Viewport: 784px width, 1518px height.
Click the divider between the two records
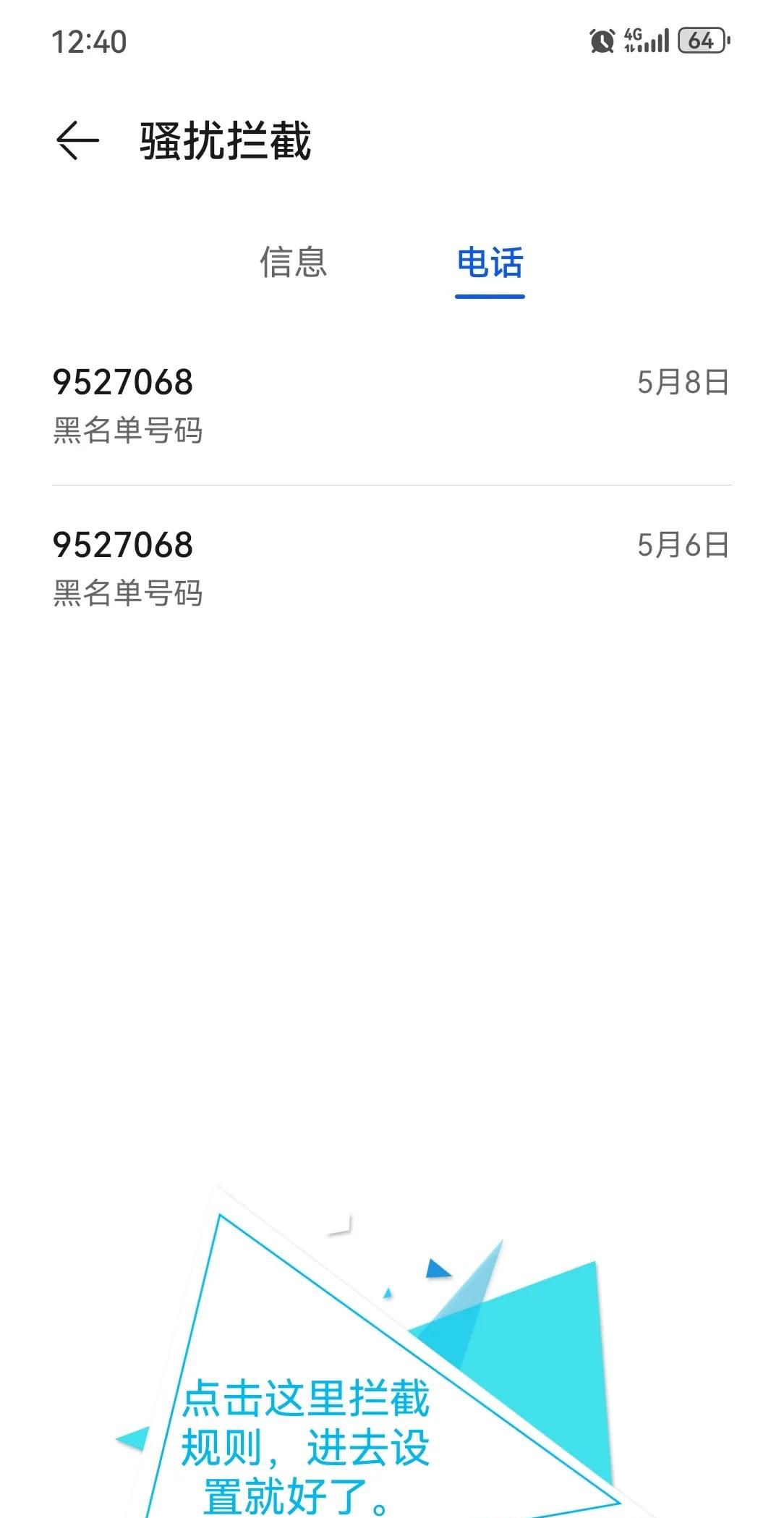(x=391, y=485)
